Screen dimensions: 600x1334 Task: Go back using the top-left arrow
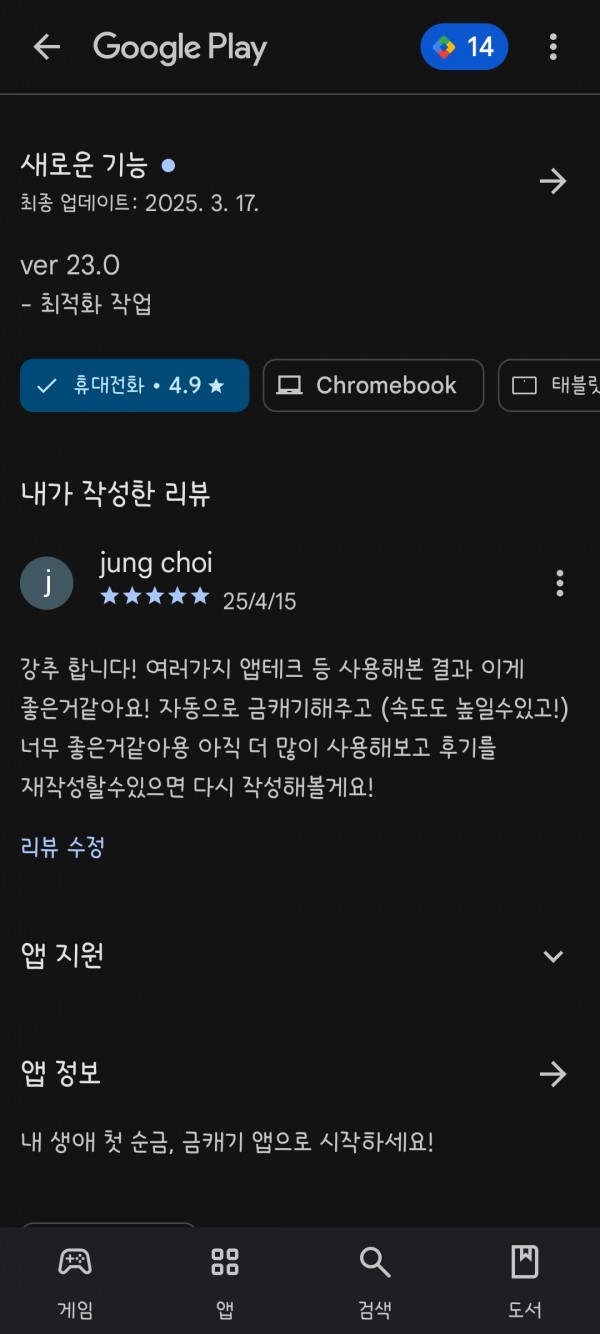[x=46, y=47]
